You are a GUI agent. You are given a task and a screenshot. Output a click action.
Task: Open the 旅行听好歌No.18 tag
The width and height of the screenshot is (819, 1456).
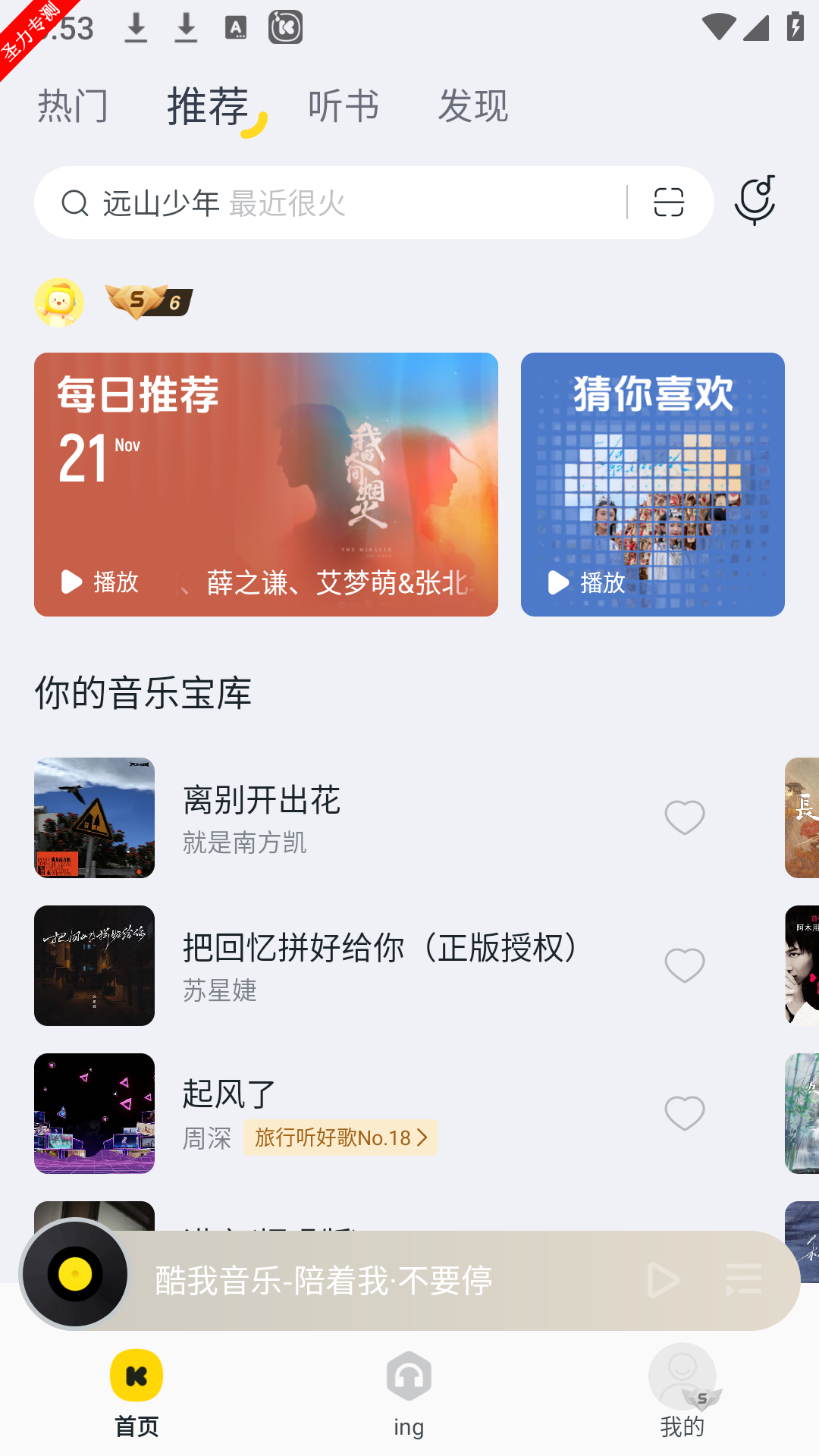[x=340, y=1137]
